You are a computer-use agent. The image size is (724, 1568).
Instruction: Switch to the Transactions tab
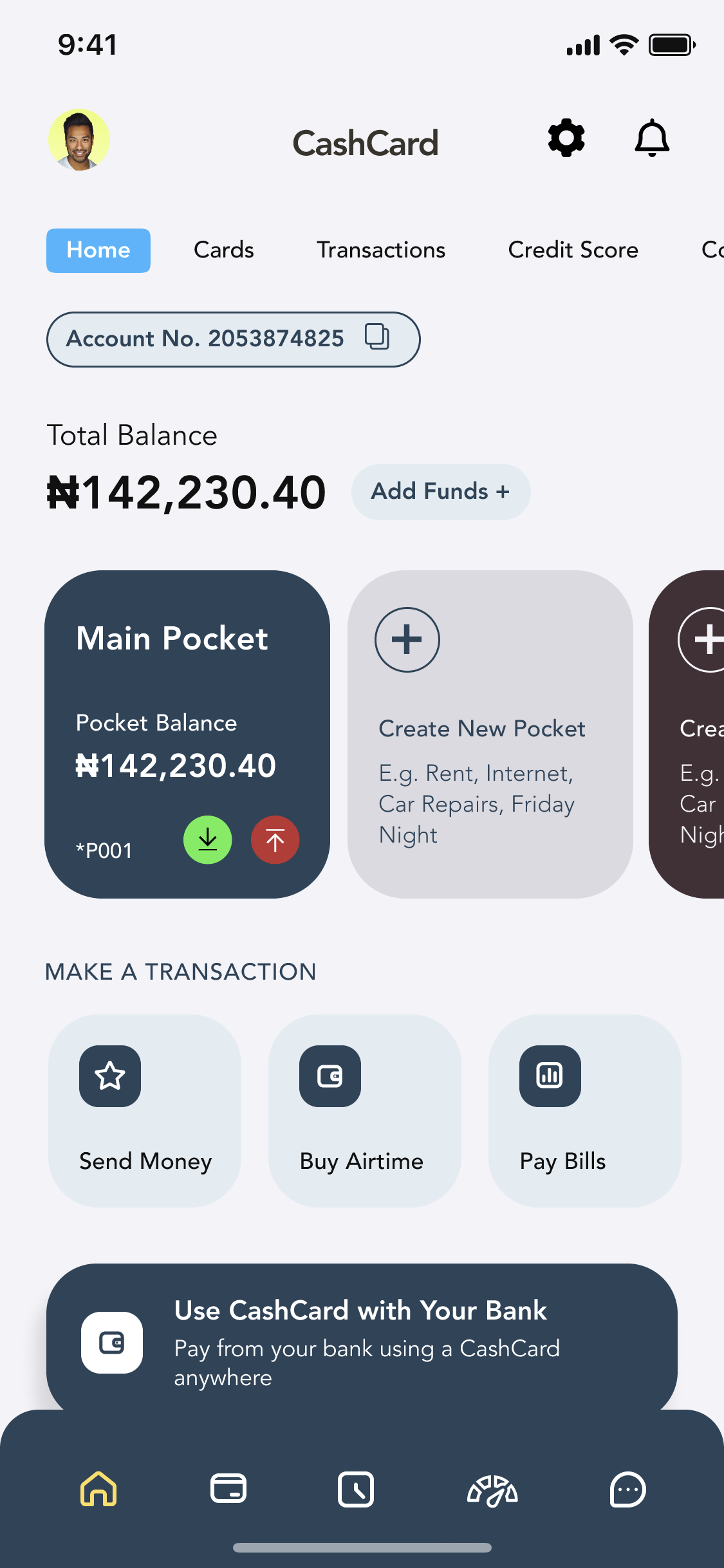[x=380, y=250]
